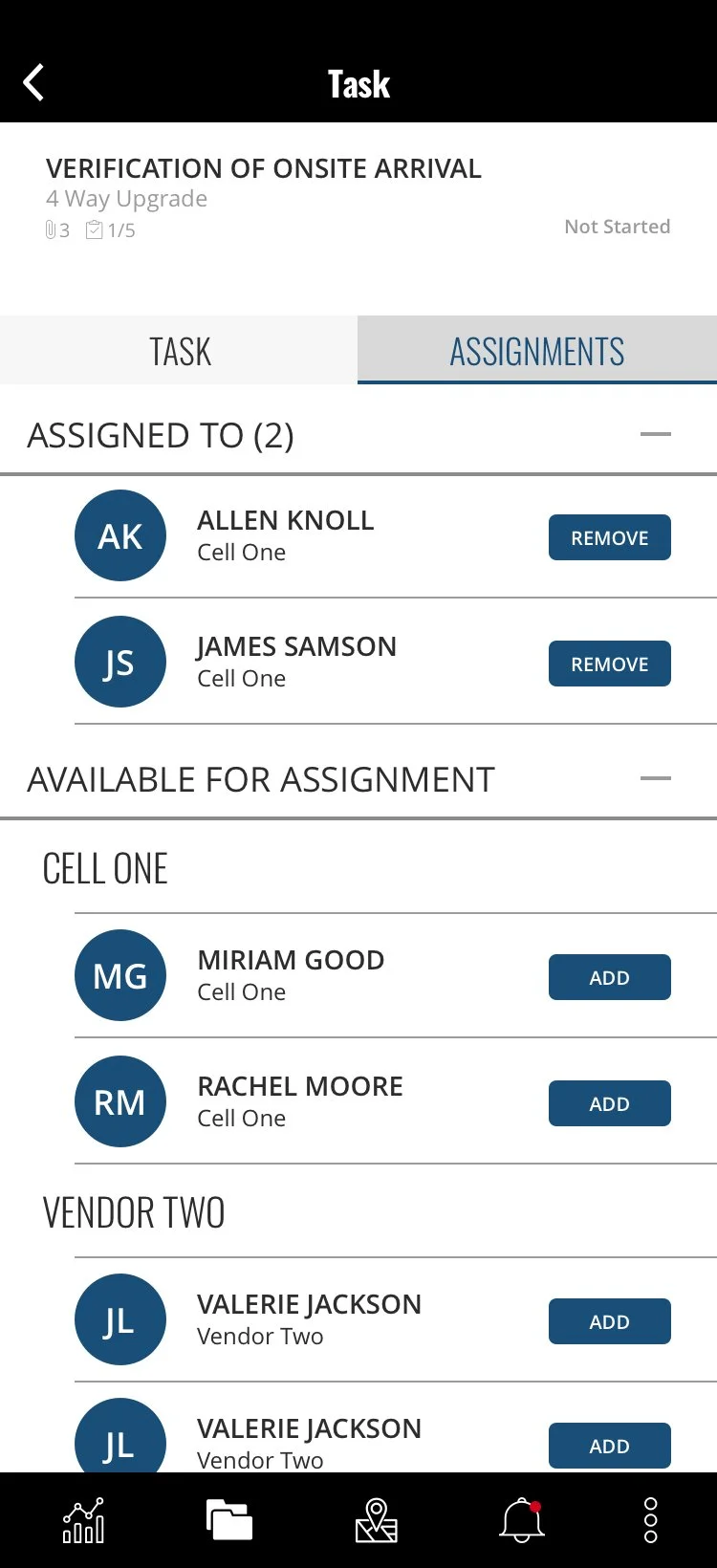
Task: Open the analytics chart icon
Action: (84, 1520)
